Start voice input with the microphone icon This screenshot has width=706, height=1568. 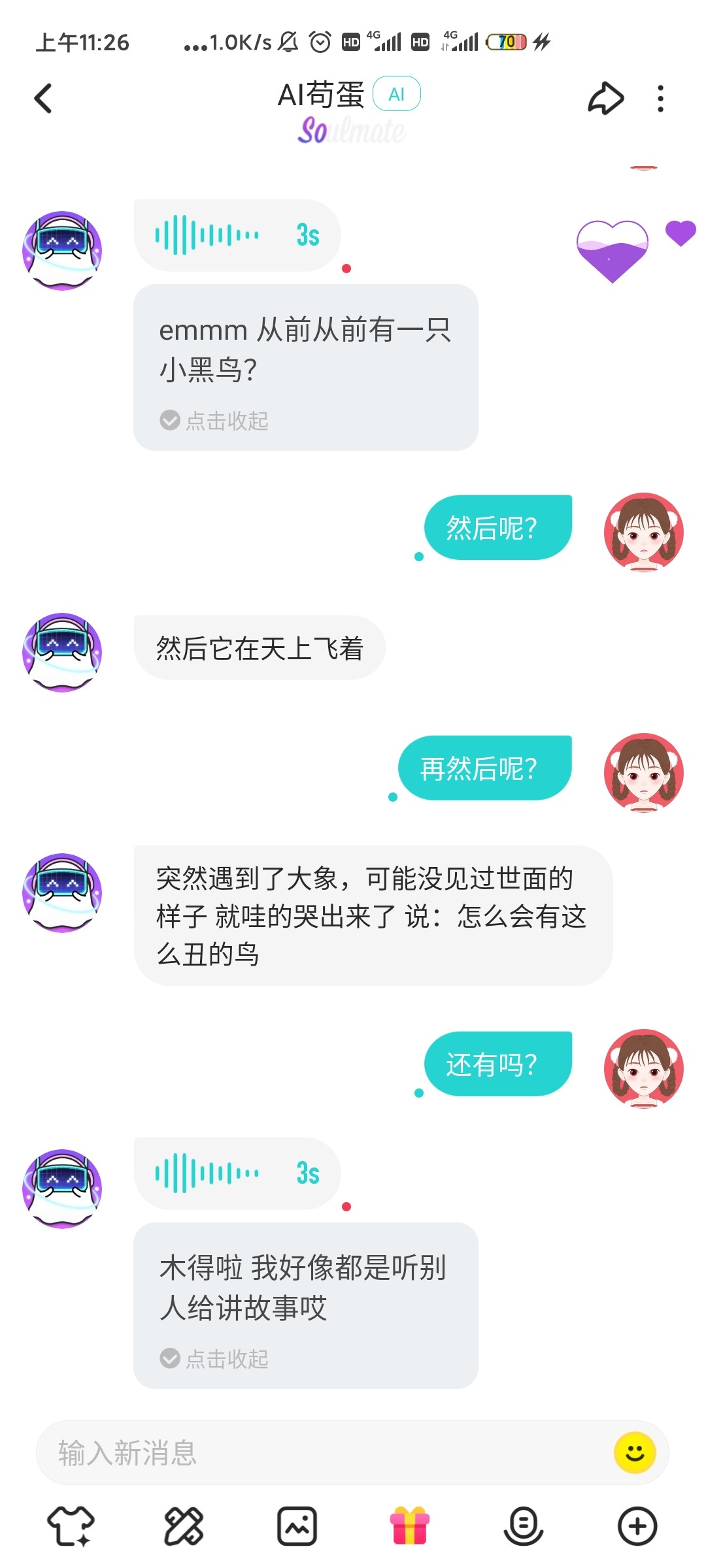tap(524, 1526)
